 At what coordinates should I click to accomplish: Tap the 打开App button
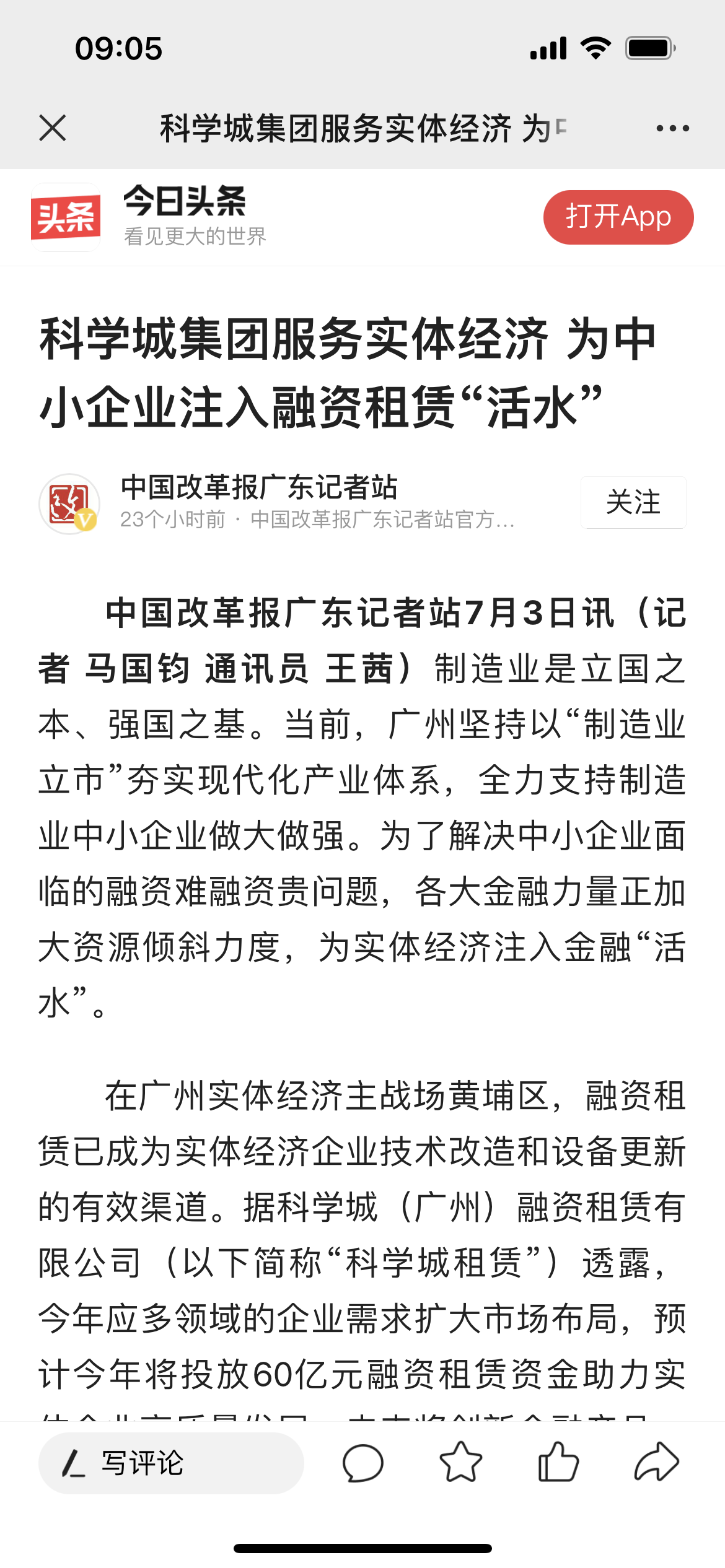[618, 217]
